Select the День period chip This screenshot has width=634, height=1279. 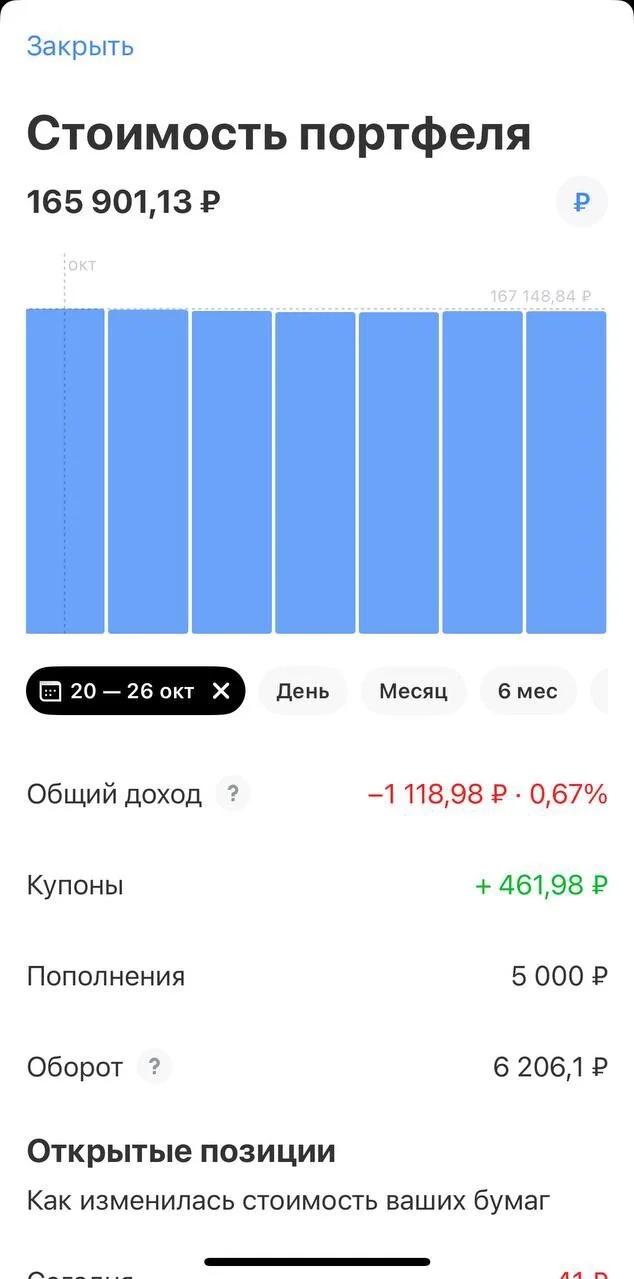tap(303, 691)
